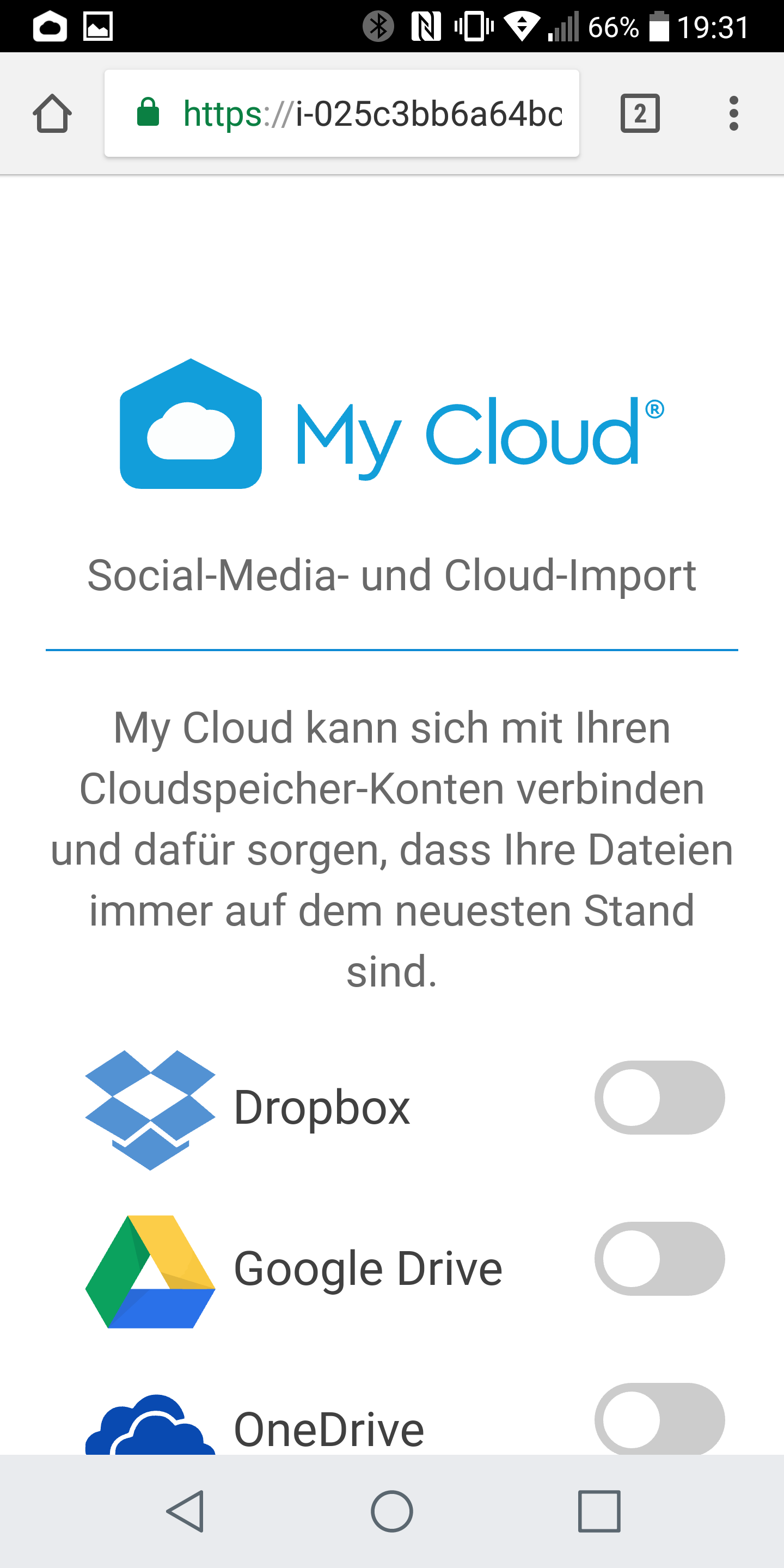784x1568 pixels.
Task: Turn on the Google Drive toggle
Action: coord(659,1259)
